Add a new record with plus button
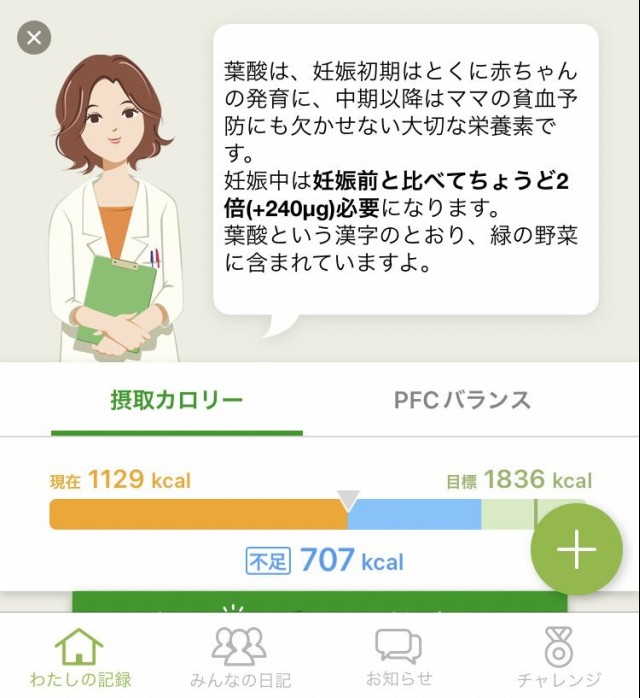Viewport: 640px width, 698px height. pos(576,550)
